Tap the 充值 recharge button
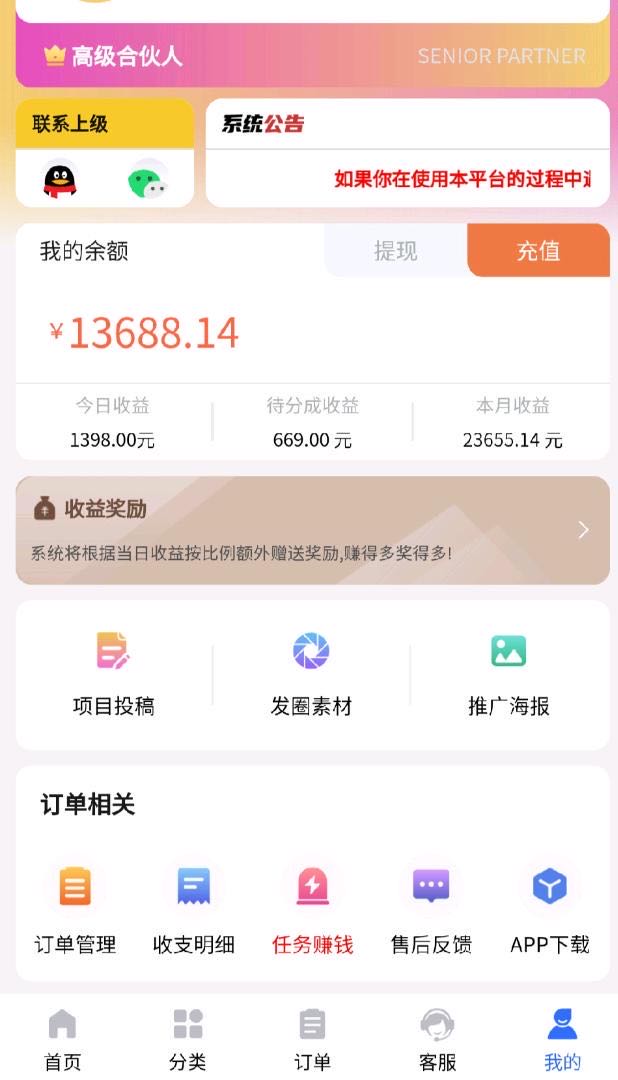The height and width of the screenshot is (1080, 618). (538, 251)
